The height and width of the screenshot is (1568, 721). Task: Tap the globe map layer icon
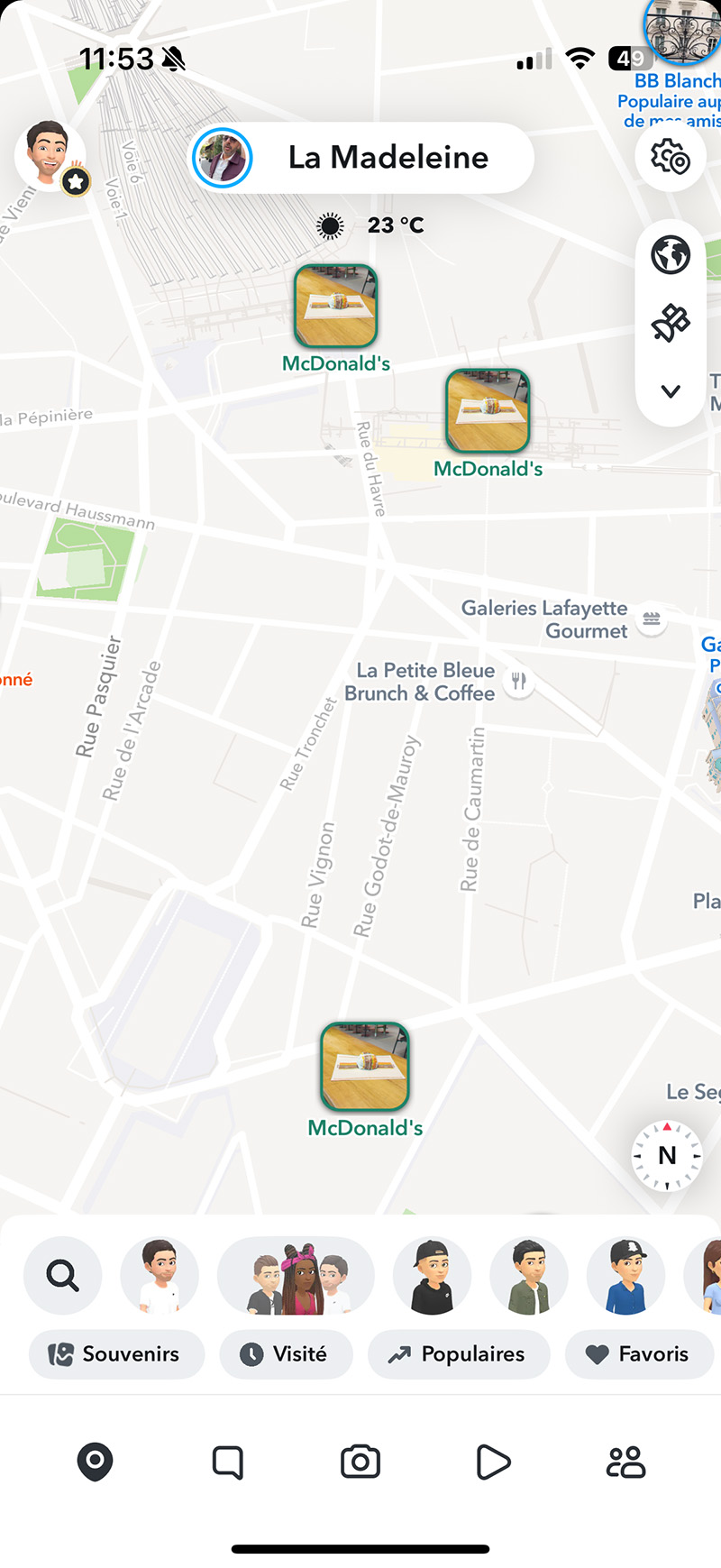(x=671, y=255)
